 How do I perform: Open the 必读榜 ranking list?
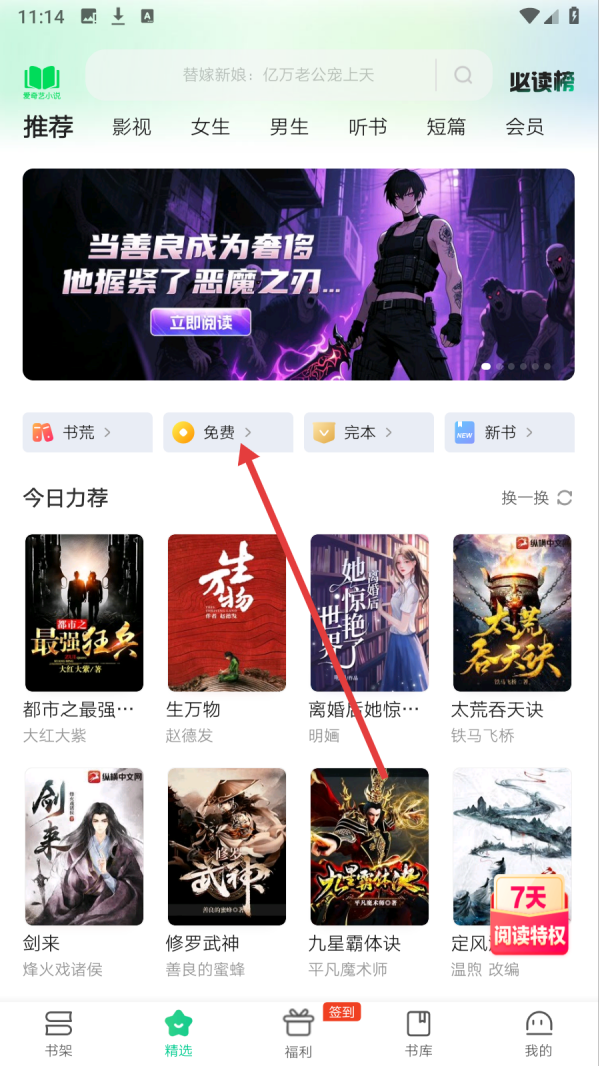pos(541,82)
